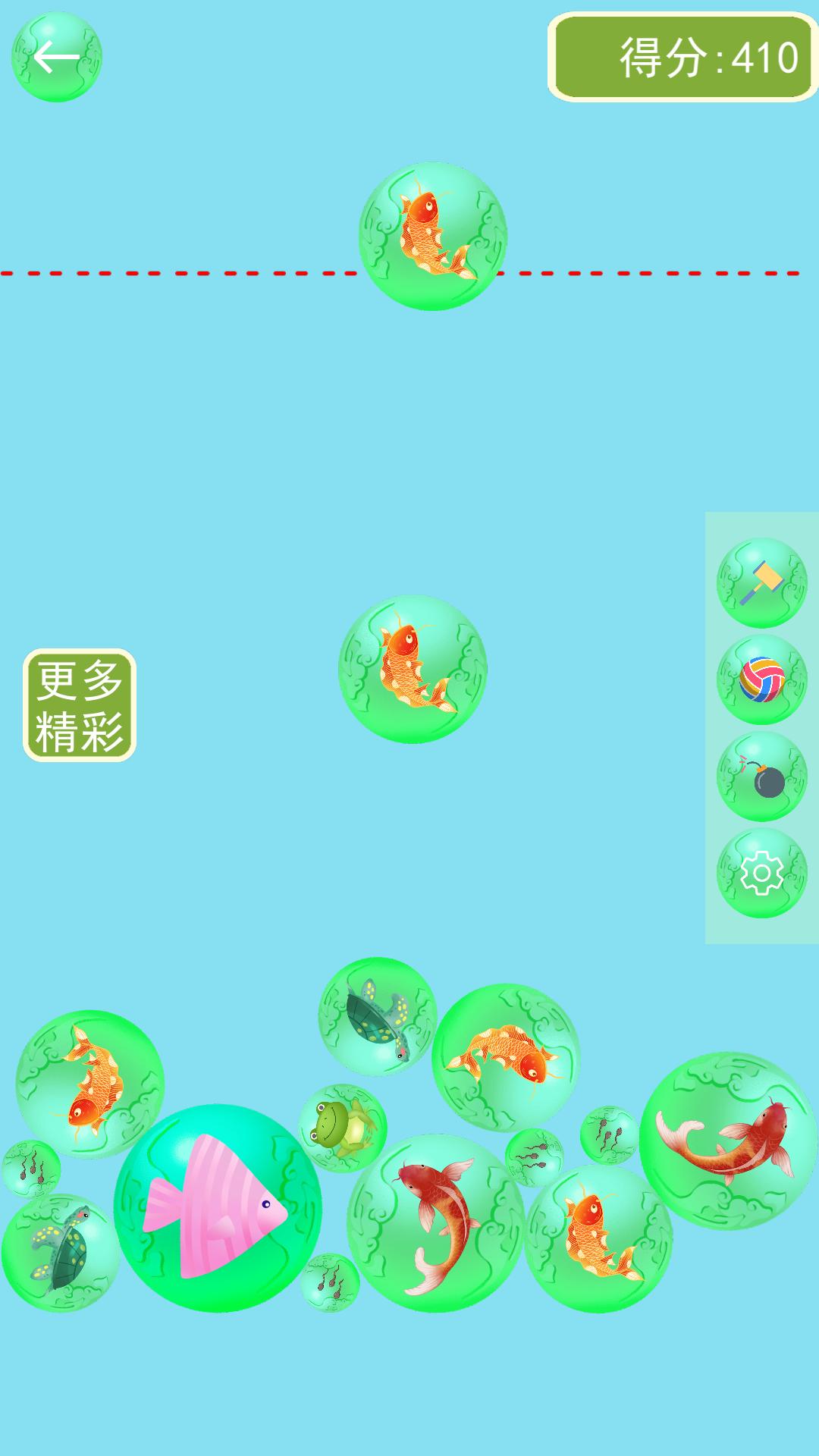Select the colorful ball tool

coord(761,679)
